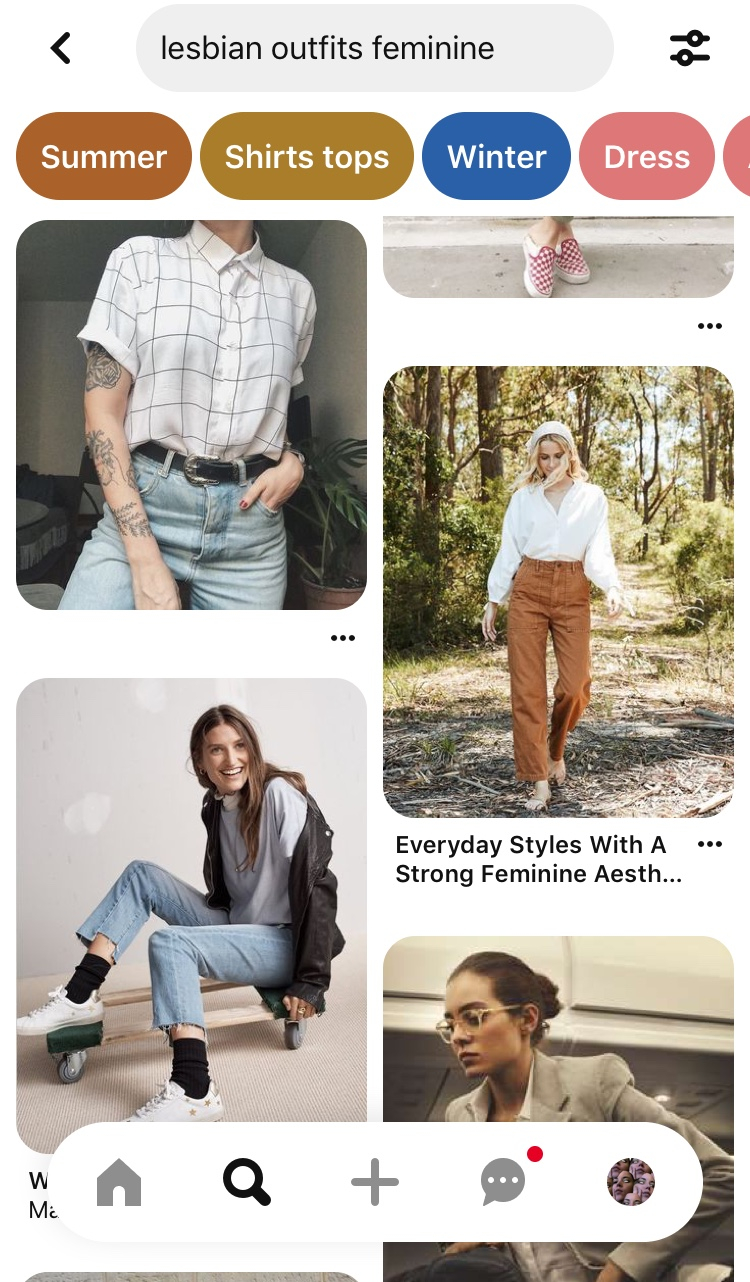Filter by the Dress chip
This screenshot has height=1282, width=750.
point(647,156)
